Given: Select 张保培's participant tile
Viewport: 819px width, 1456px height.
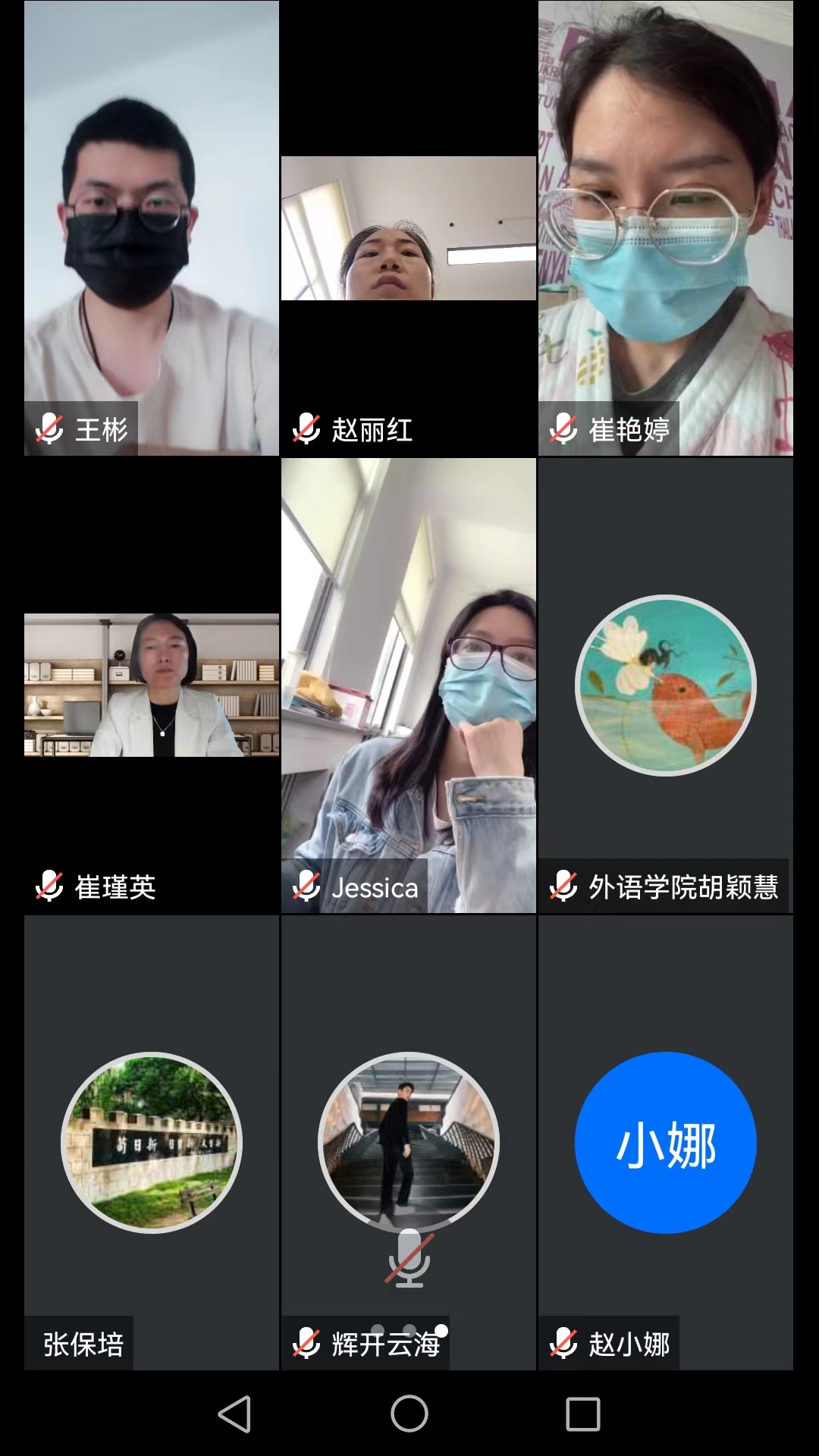Looking at the screenshot, I should 152,1142.
